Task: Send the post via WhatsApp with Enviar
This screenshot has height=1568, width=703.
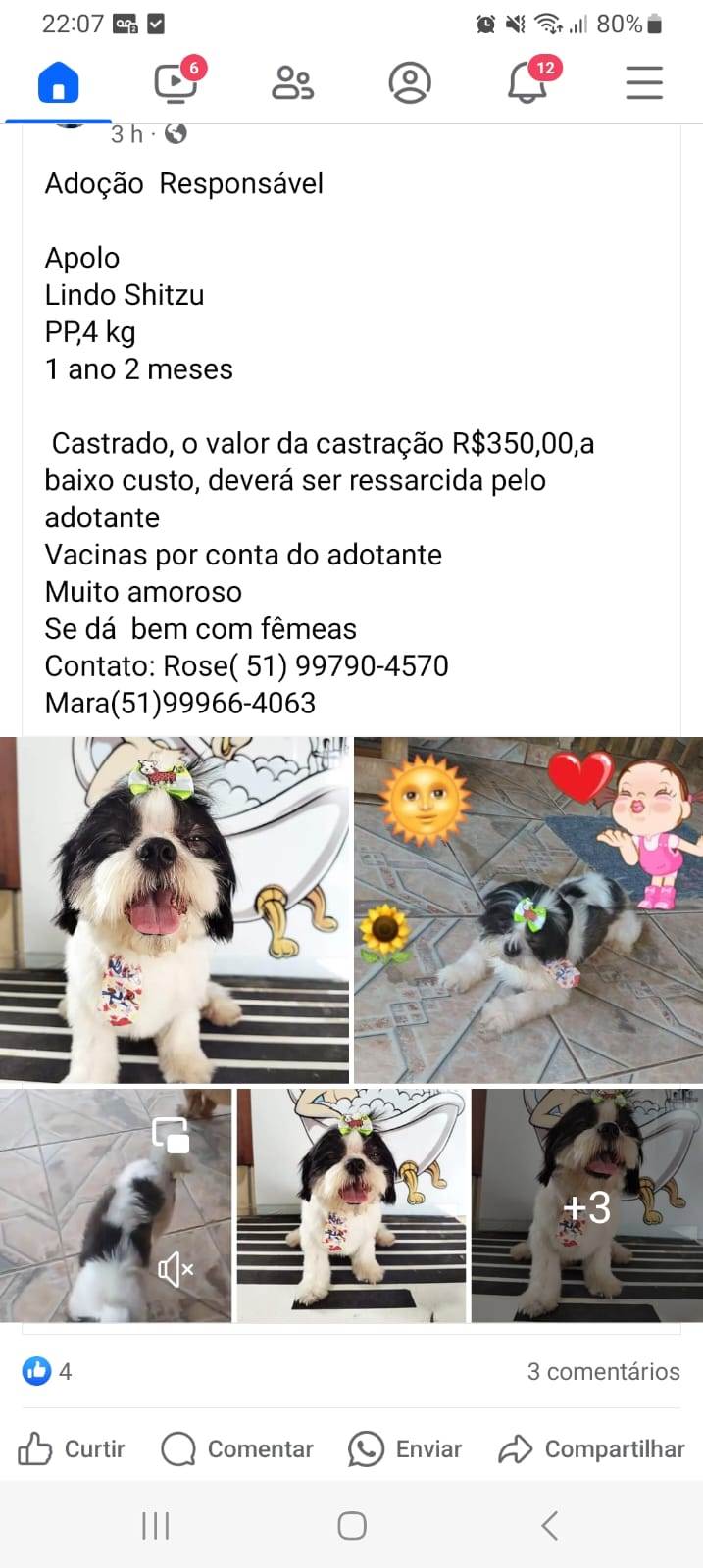Action: pyautogui.click(x=405, y=1448)
